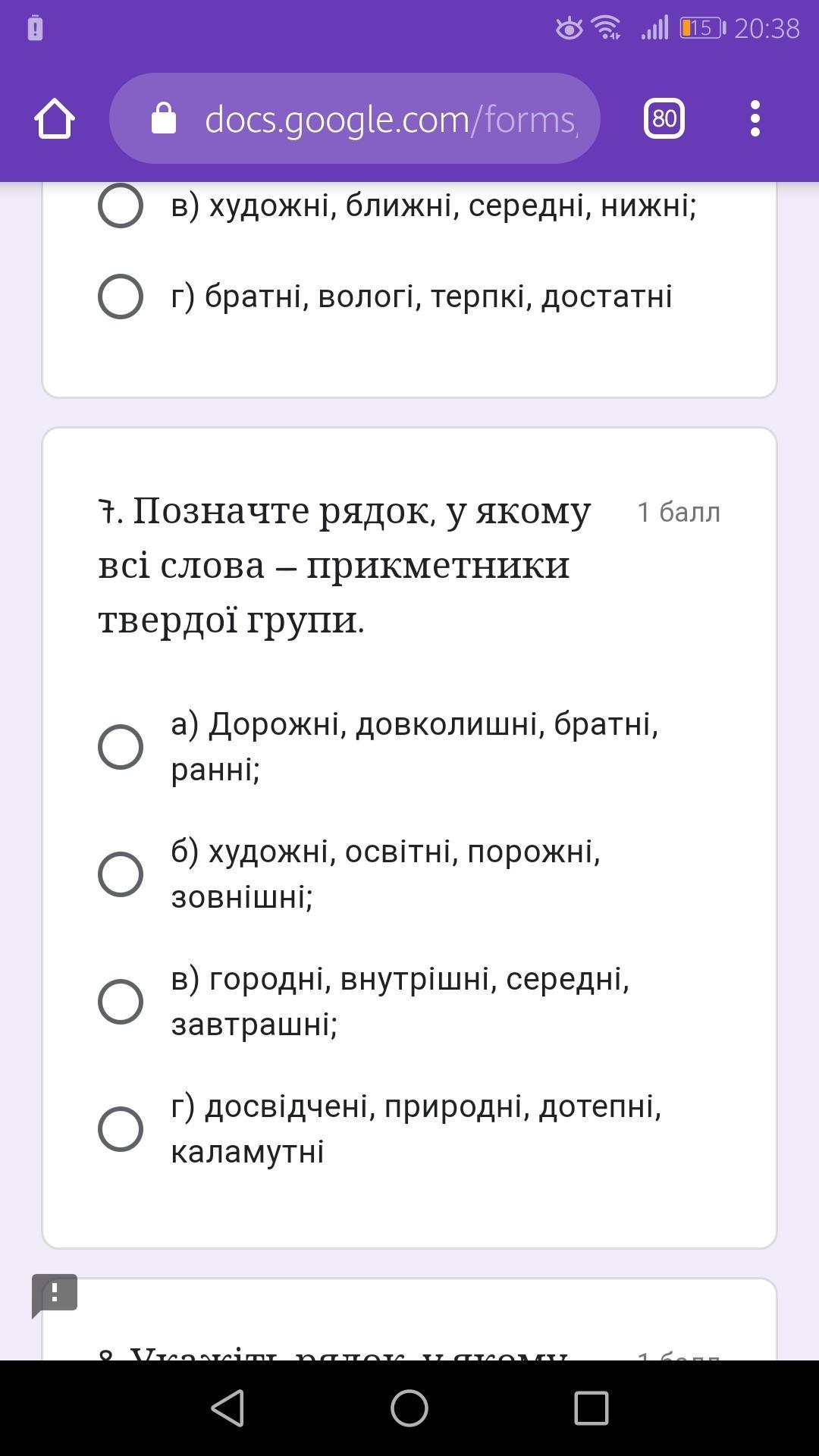Tap the system back button
This screenshot has height=1456, width=819.
click(x=227, y=1408)
